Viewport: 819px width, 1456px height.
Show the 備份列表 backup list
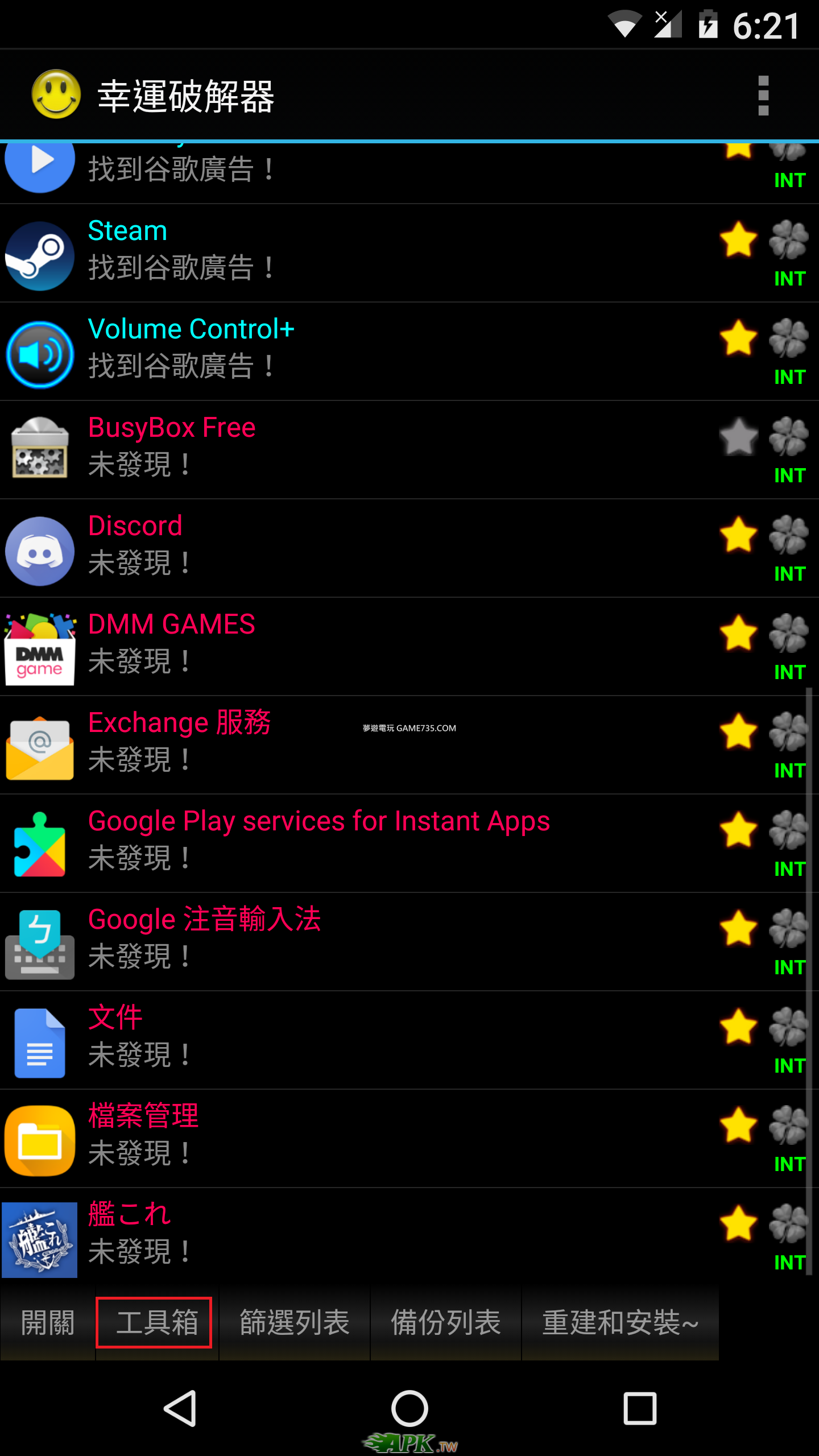[446, 1322]
